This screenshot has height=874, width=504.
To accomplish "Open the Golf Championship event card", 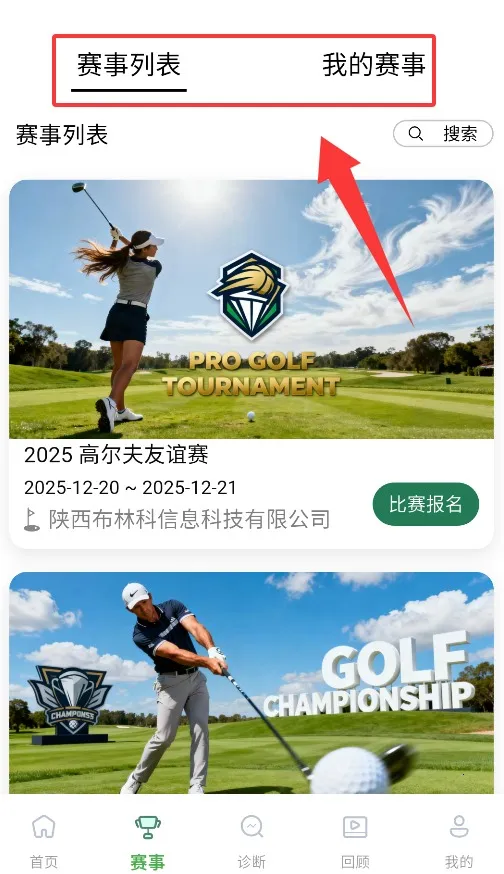I will pos(251,683).
